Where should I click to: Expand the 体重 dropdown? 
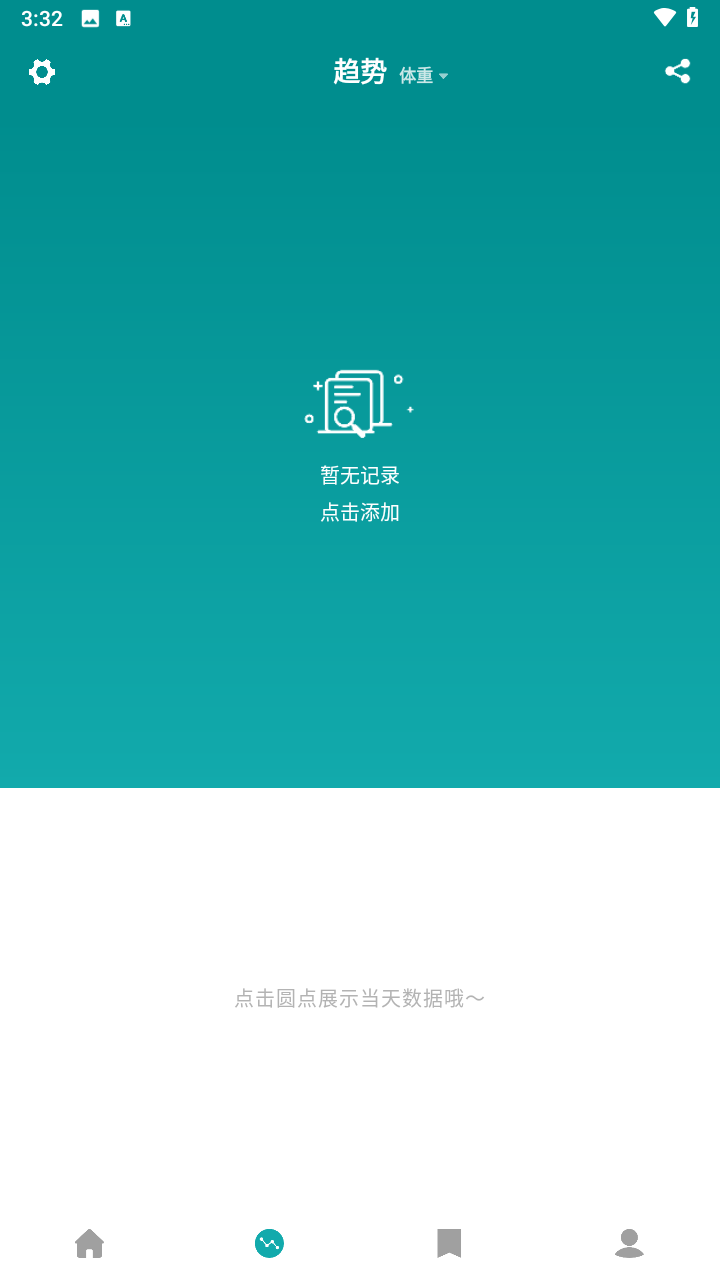[x=424, y=75]
